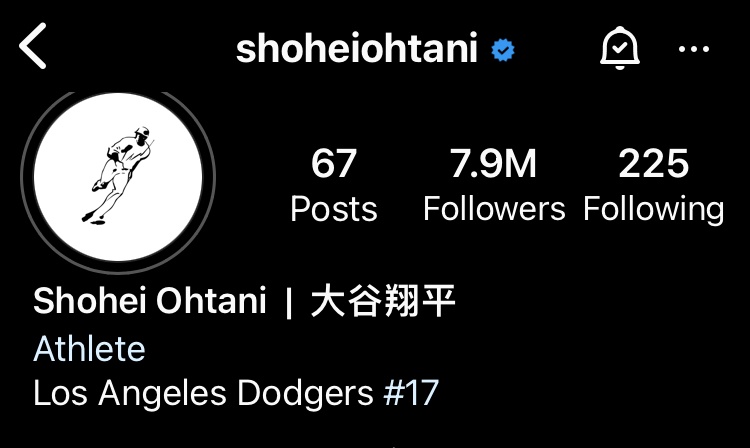Open the 7.9M Followers list
The image size is (750, 448).
[x=494, y=185]
